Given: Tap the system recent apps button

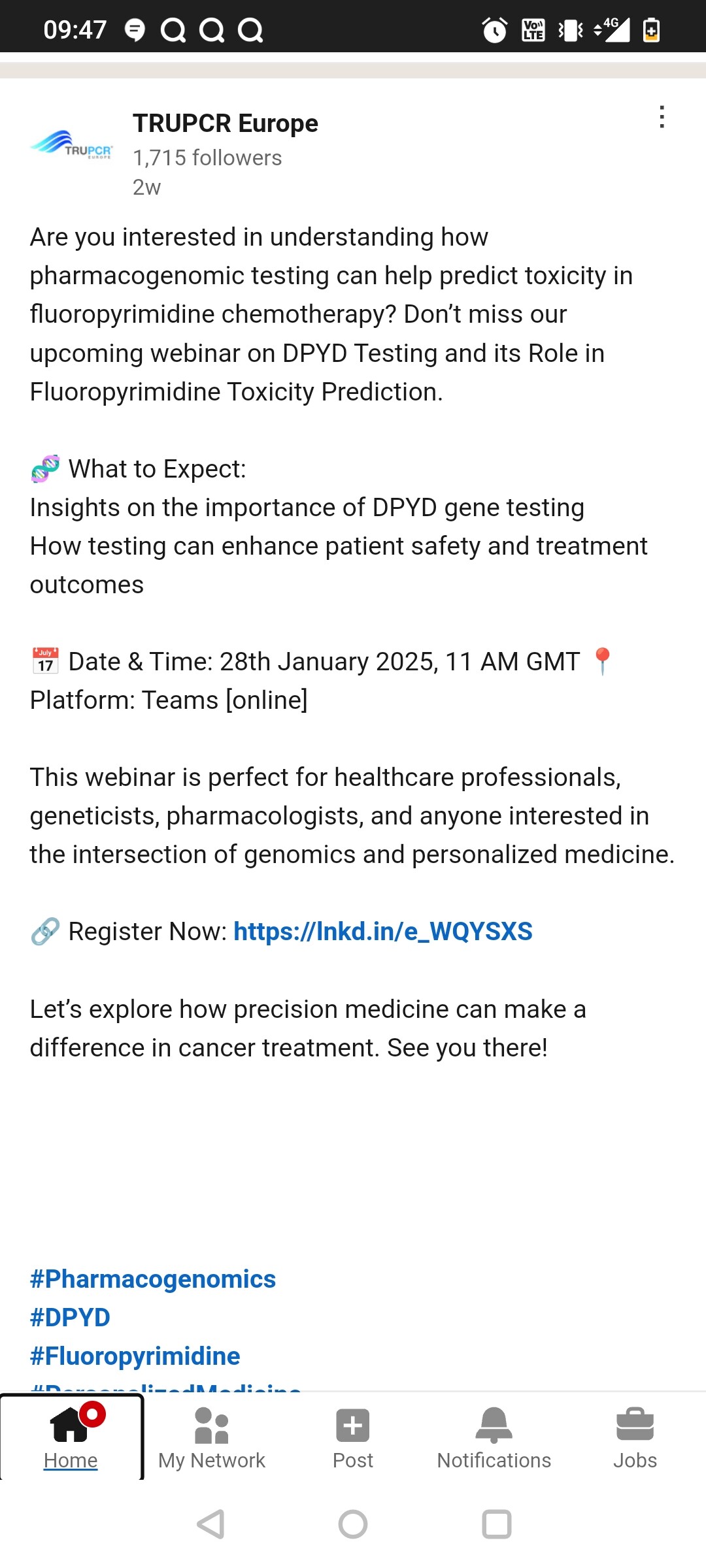Looking at the screenshot, I should [496, 1524].
